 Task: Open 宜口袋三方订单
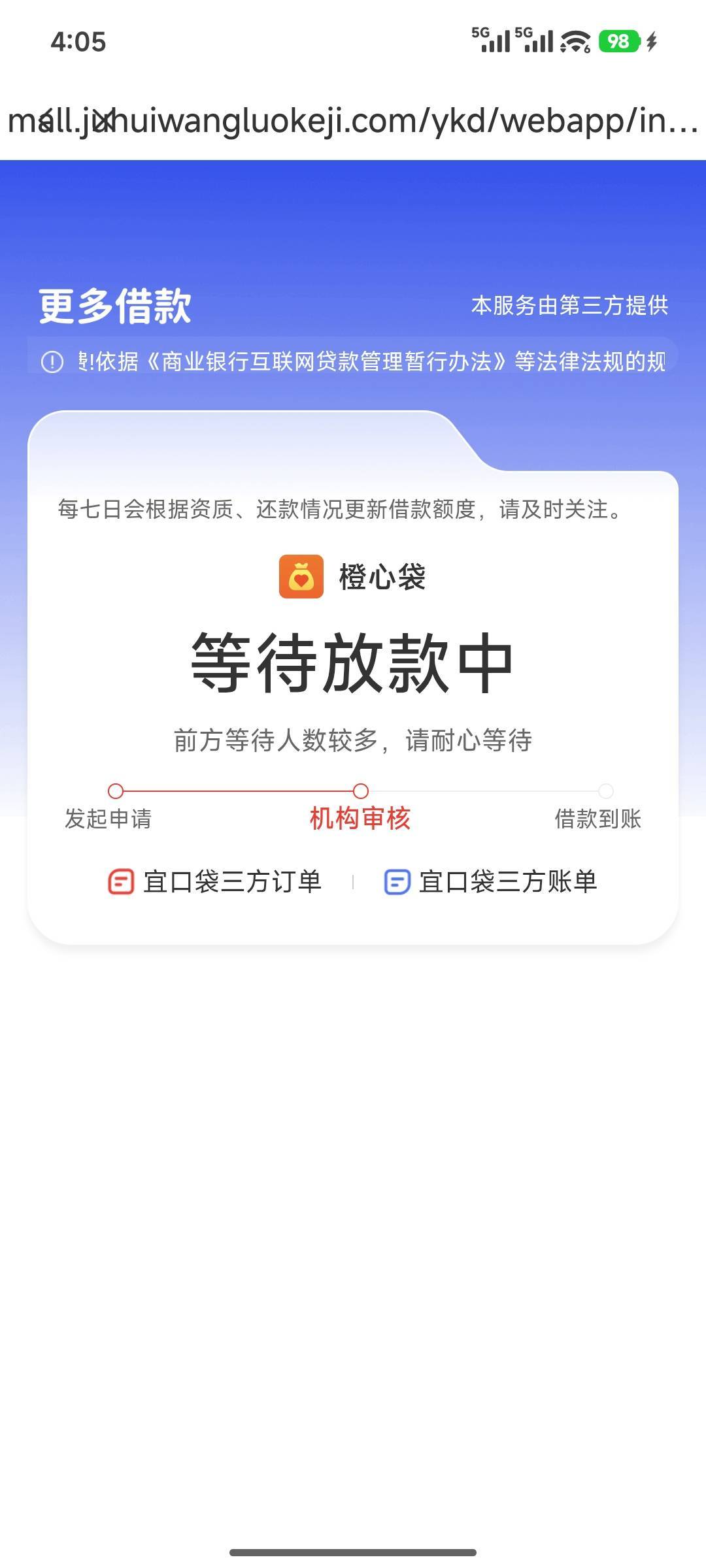coord(214,881)
